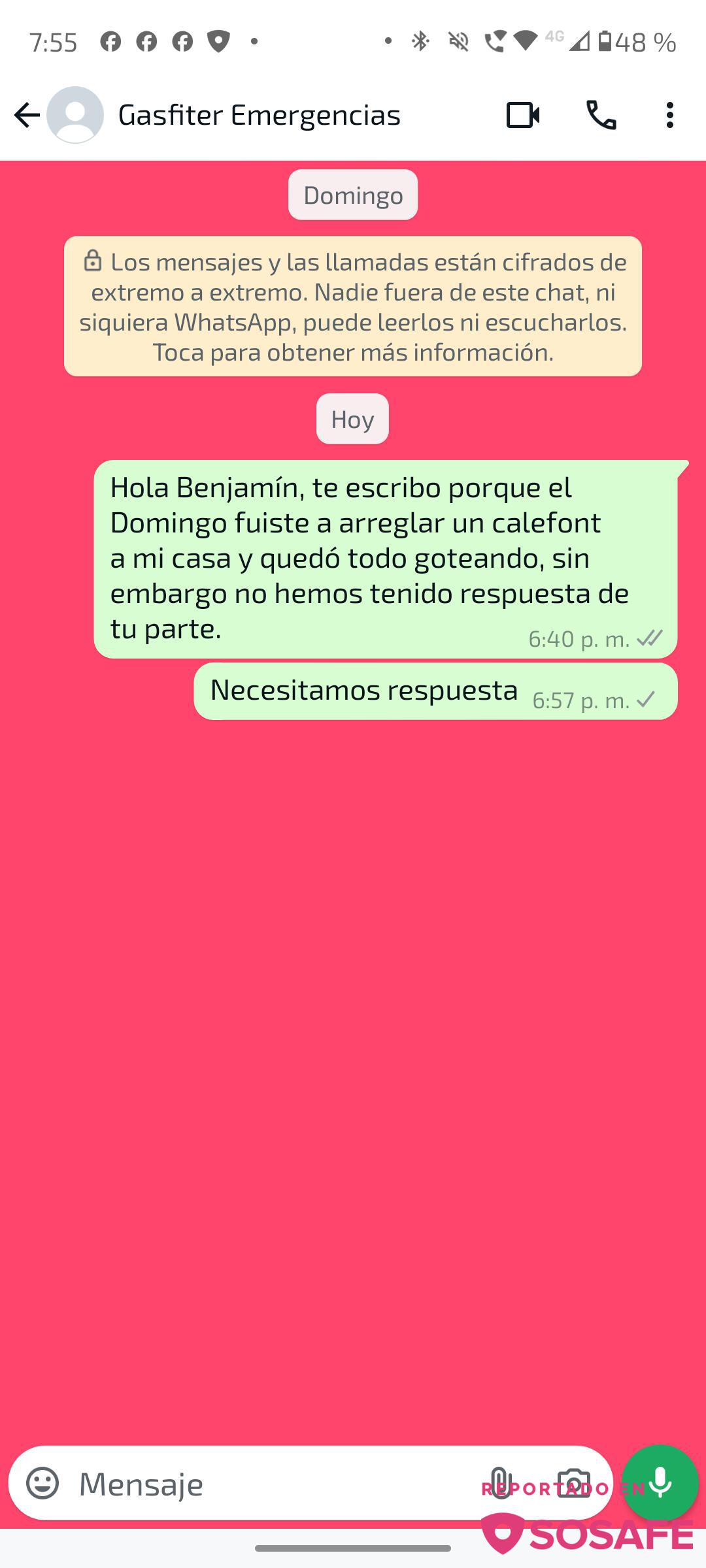The width and height of the screenshot is (706, 1568).
Task: Go back to the chat list
Action: (x=27, y=115)
